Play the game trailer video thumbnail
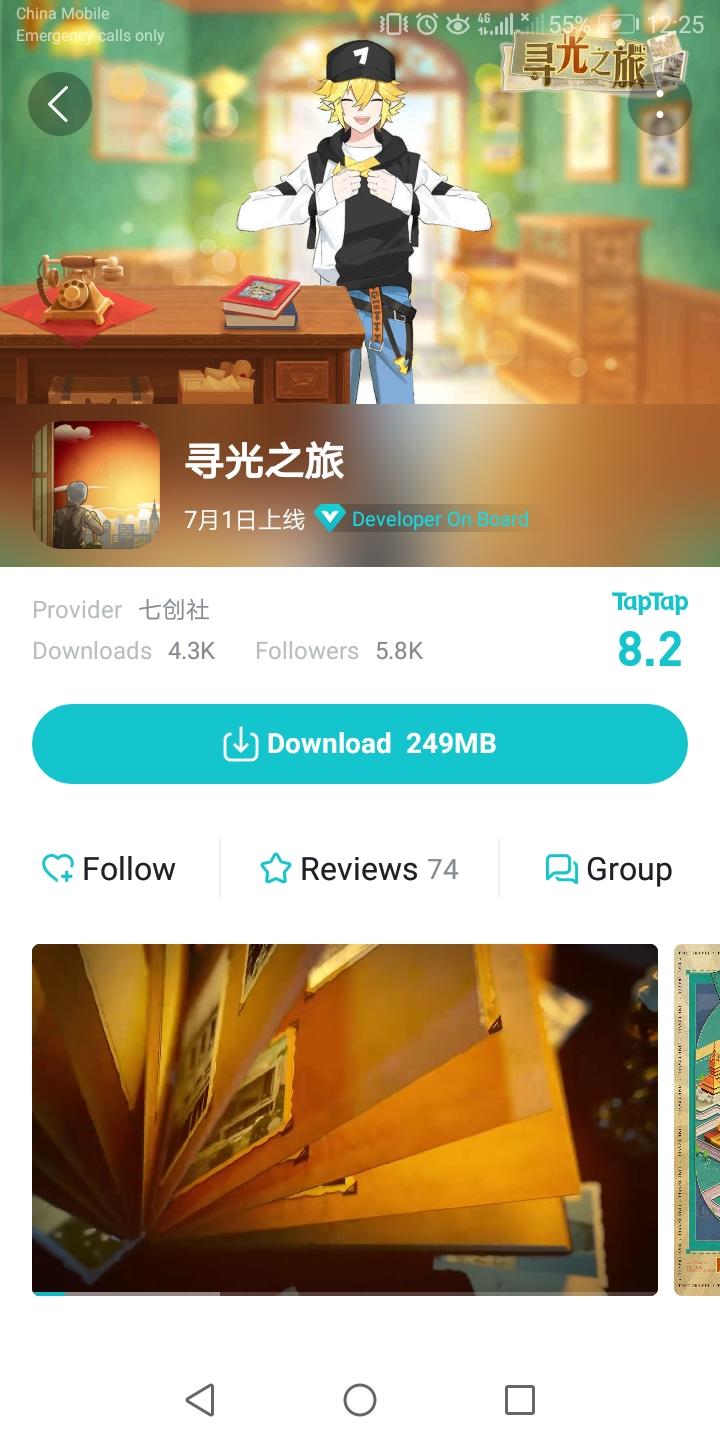 (345, 1118)
